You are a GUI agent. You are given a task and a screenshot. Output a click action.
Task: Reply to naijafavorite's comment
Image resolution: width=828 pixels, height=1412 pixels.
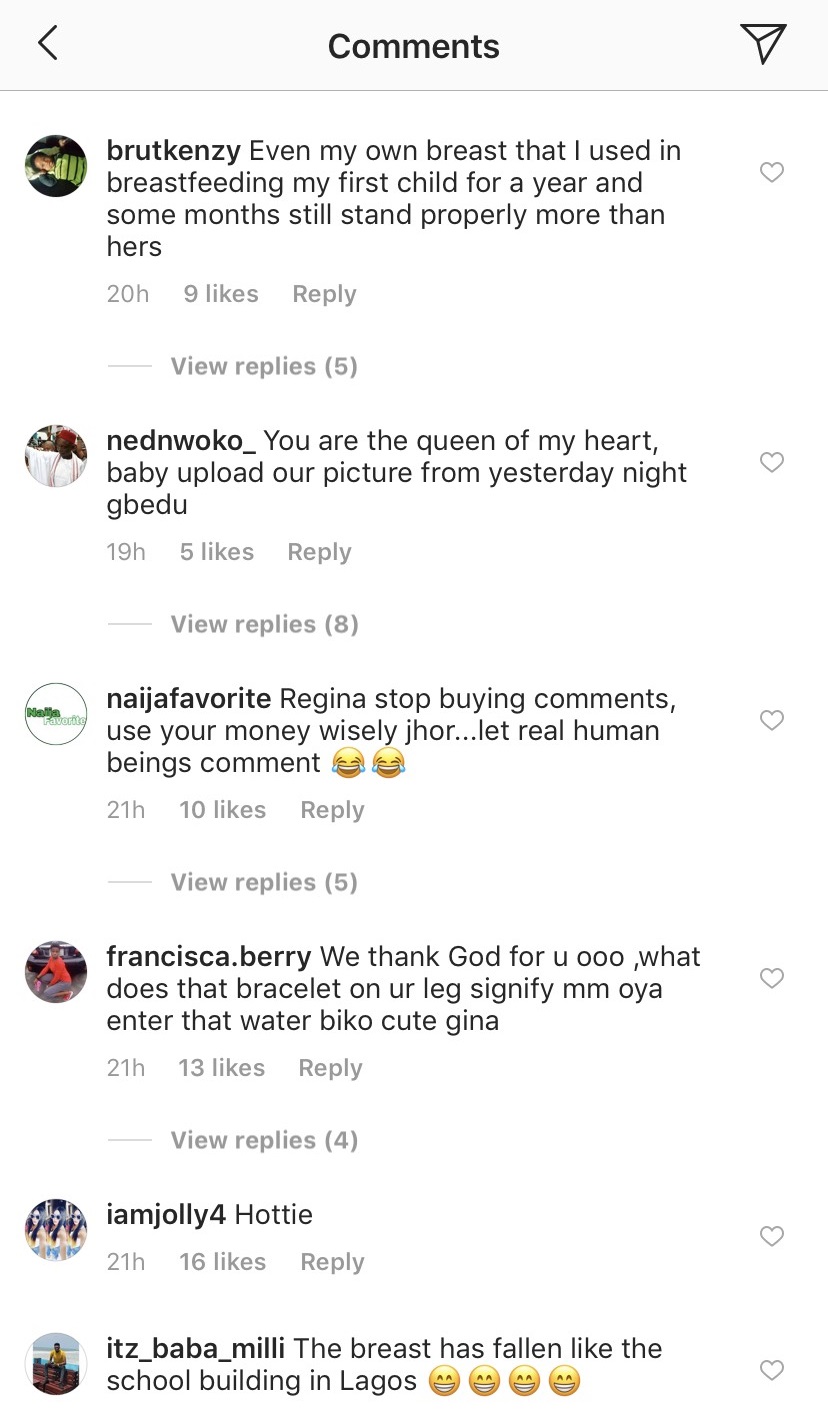(332, 810)
